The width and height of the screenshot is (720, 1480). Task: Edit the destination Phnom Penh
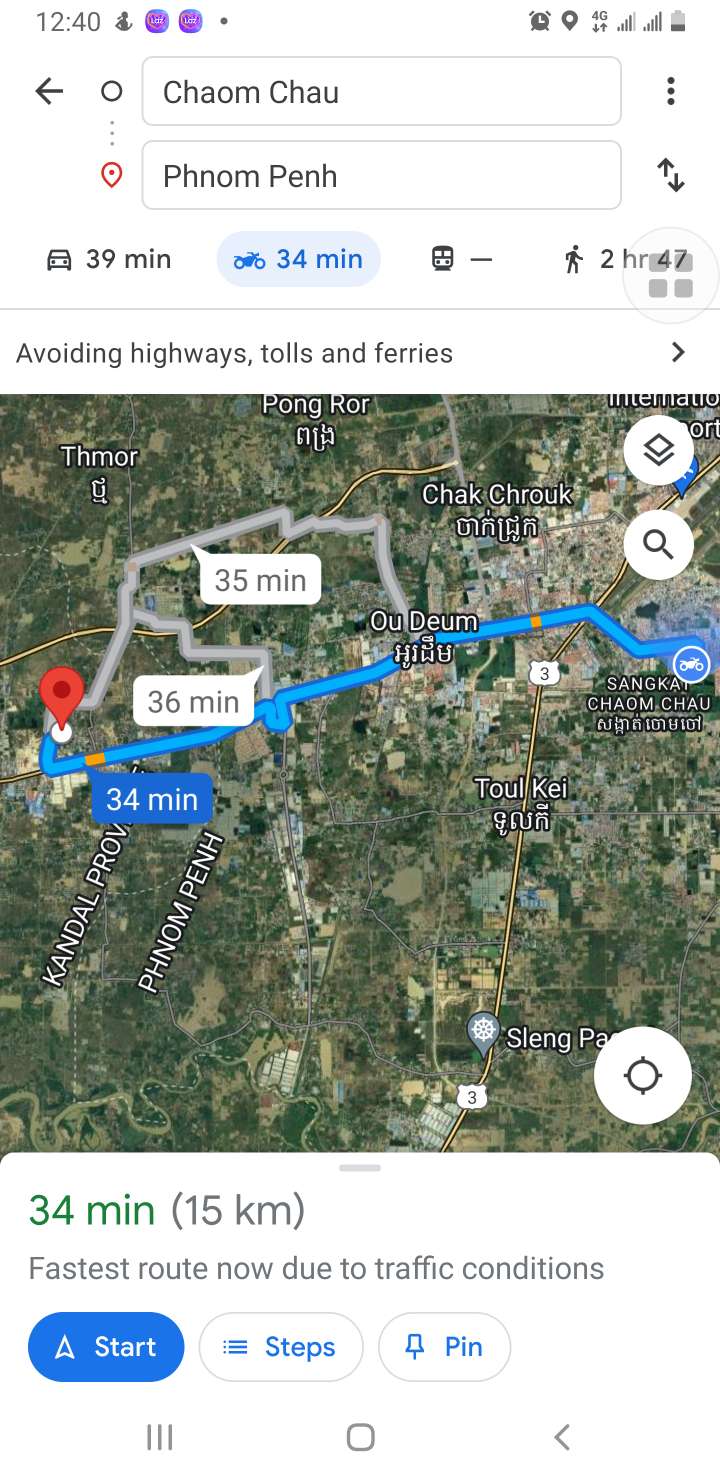pyautogui.click(x=382, y=176)
